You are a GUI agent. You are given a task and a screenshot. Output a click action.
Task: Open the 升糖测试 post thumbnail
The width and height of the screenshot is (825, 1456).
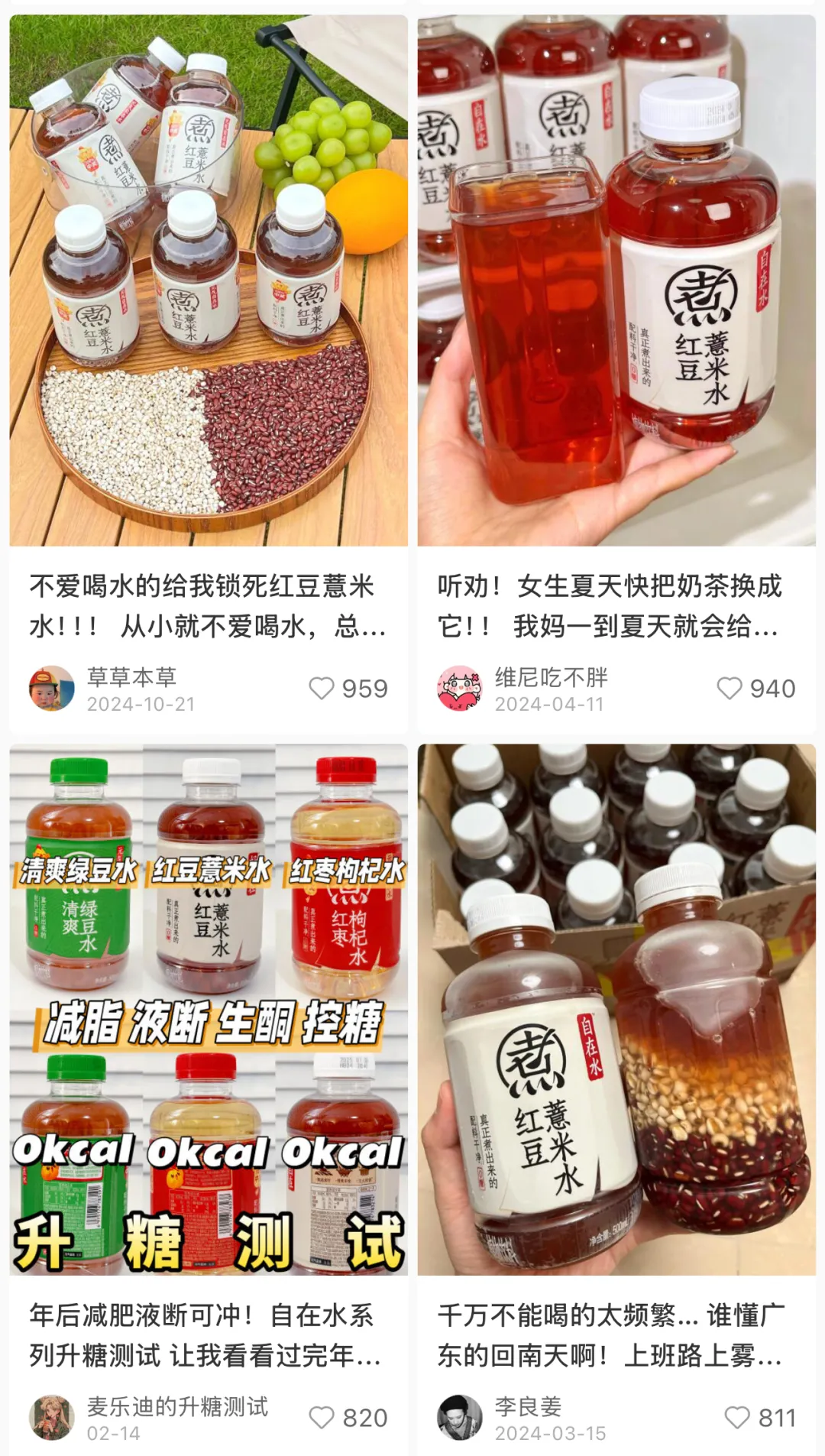(208, 1010)
